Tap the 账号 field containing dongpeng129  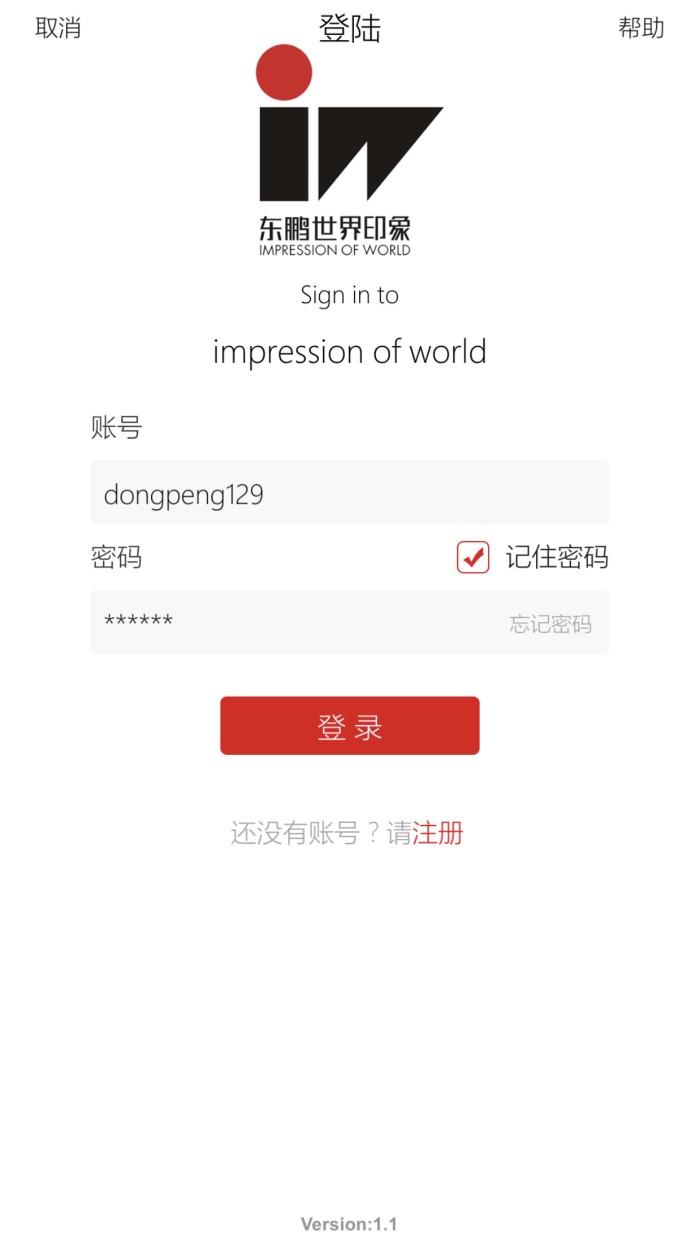[x=350, y=492]
